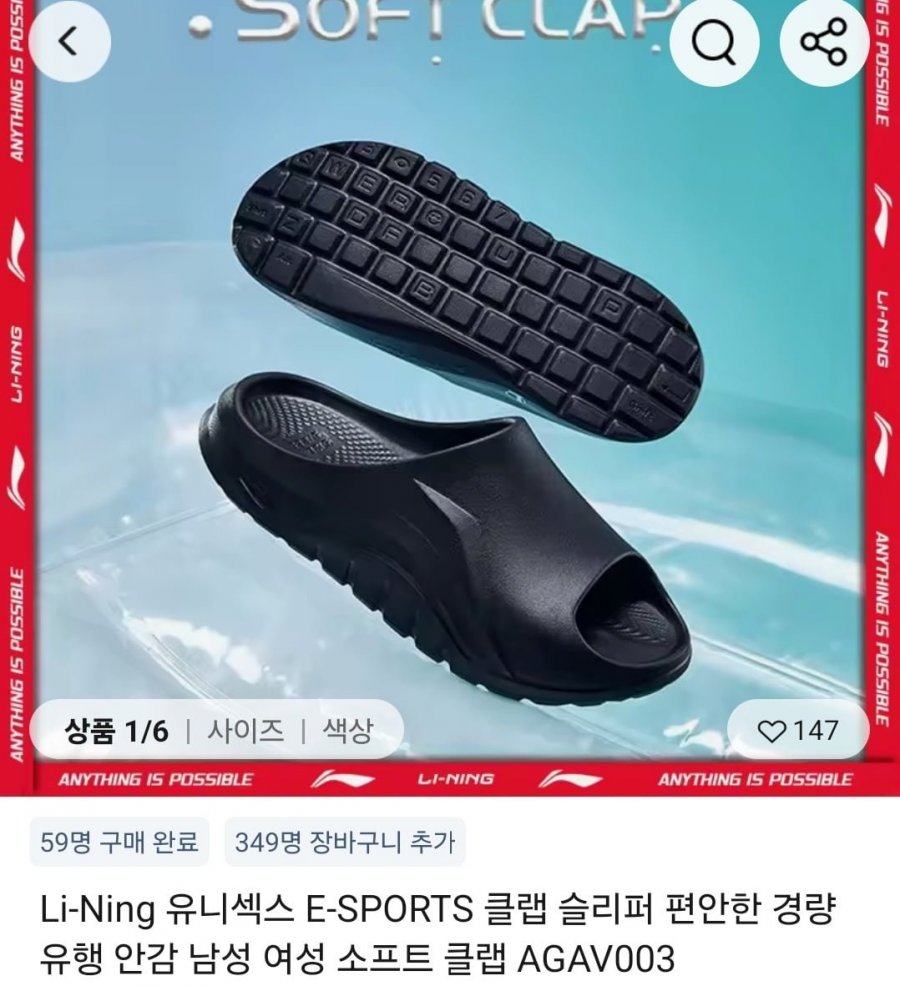Like the product via heart 147
The image size is (900, 986).
798,731
